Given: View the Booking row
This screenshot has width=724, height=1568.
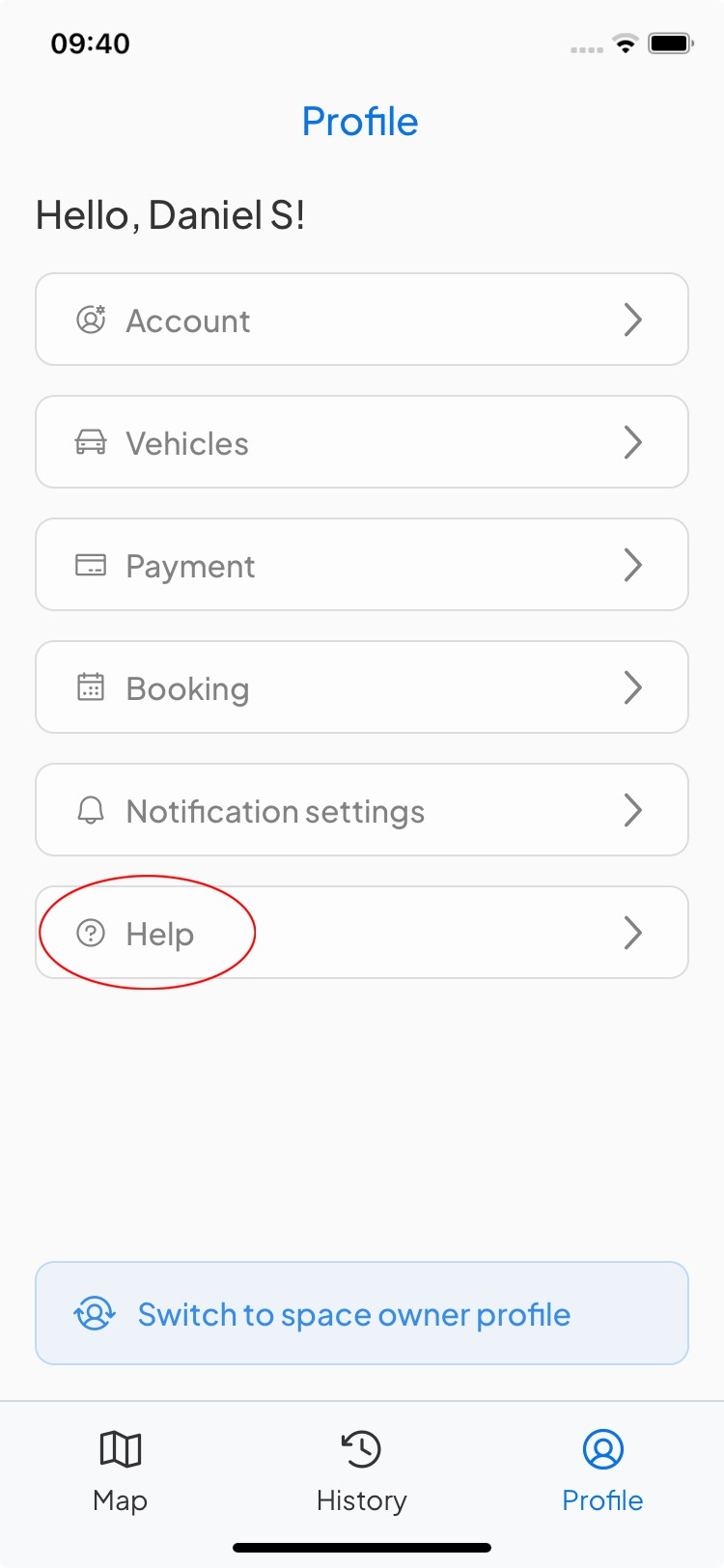Looking at the screenshot, I should pos(361,687).
